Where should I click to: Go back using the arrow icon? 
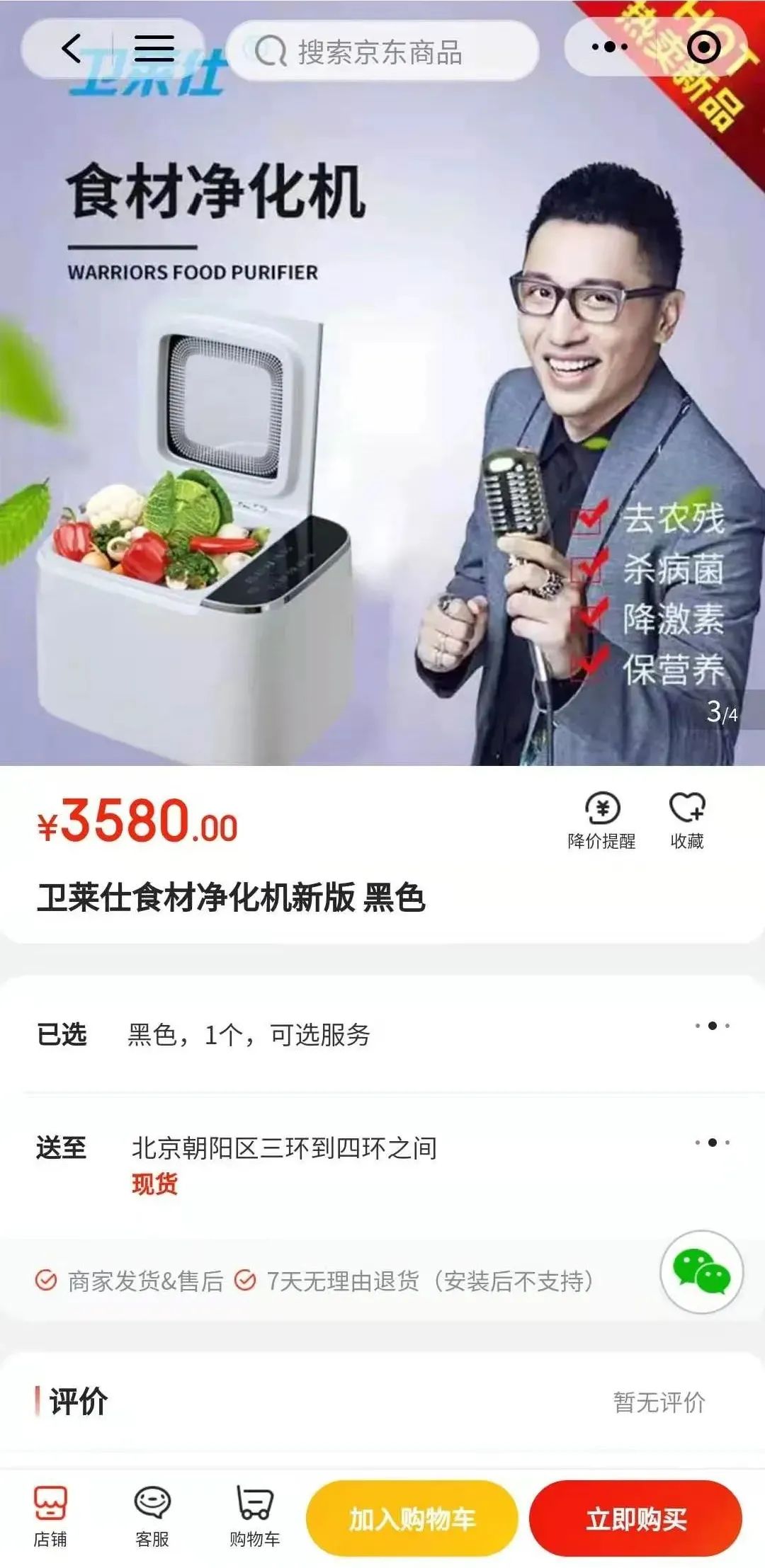click(x=71, y=49)
